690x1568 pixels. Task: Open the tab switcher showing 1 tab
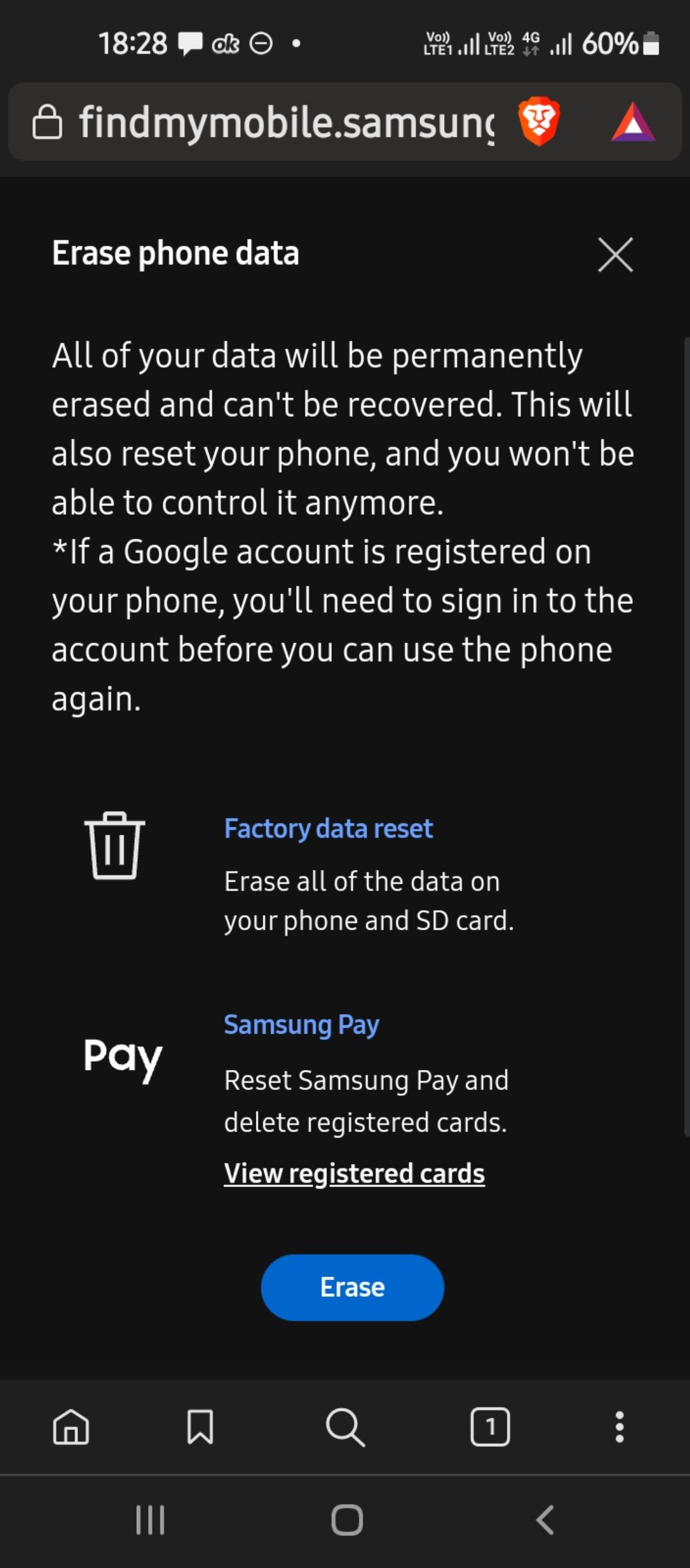(490, 1427)
